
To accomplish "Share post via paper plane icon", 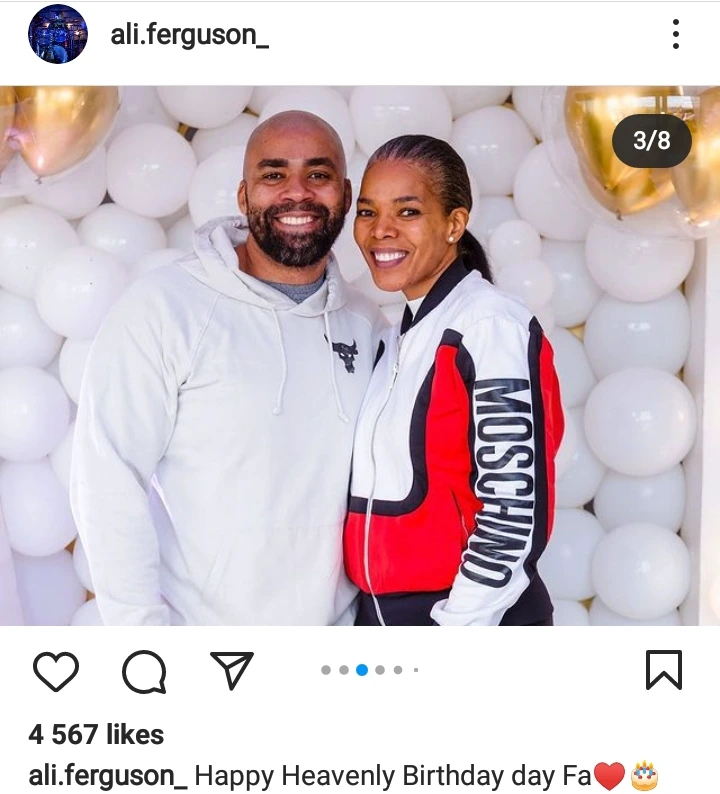I will point(231,670).
